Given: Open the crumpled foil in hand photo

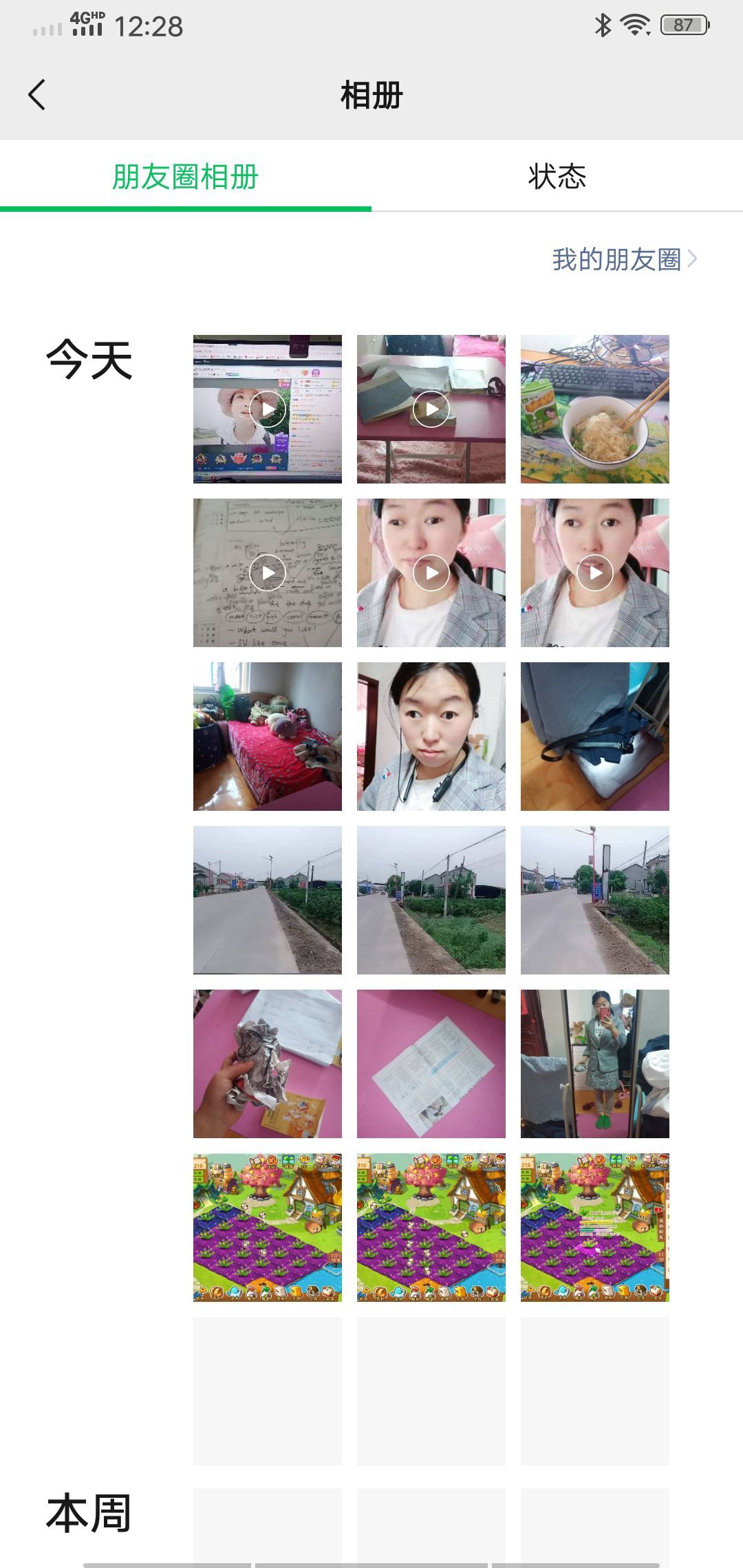Looking at the screenshot, I should (268, 1064).
